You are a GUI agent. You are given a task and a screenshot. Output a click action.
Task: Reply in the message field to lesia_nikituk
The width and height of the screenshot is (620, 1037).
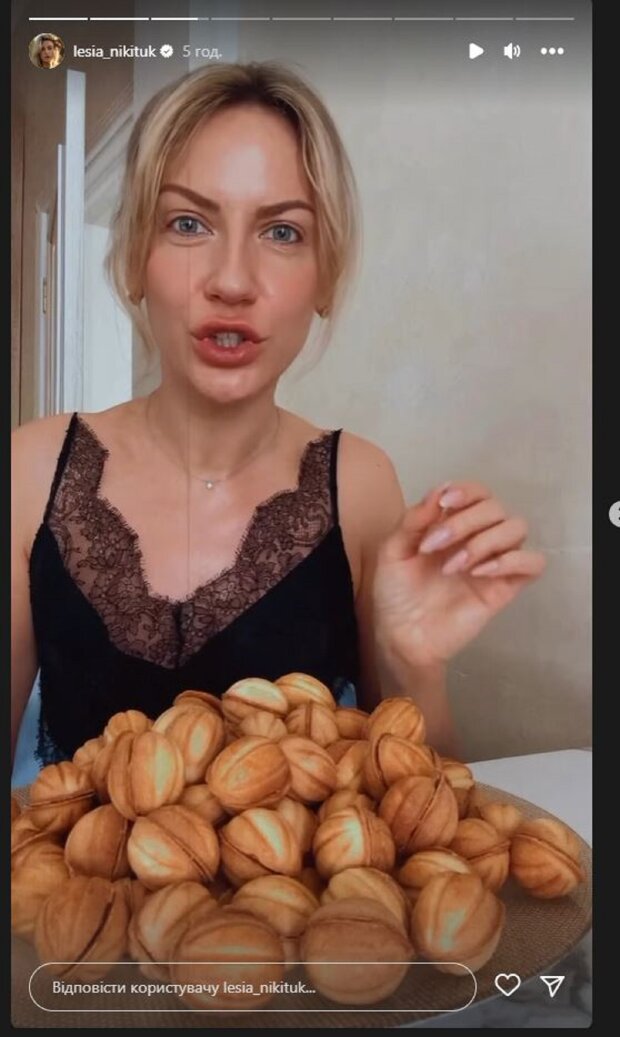tap(252, 987)
